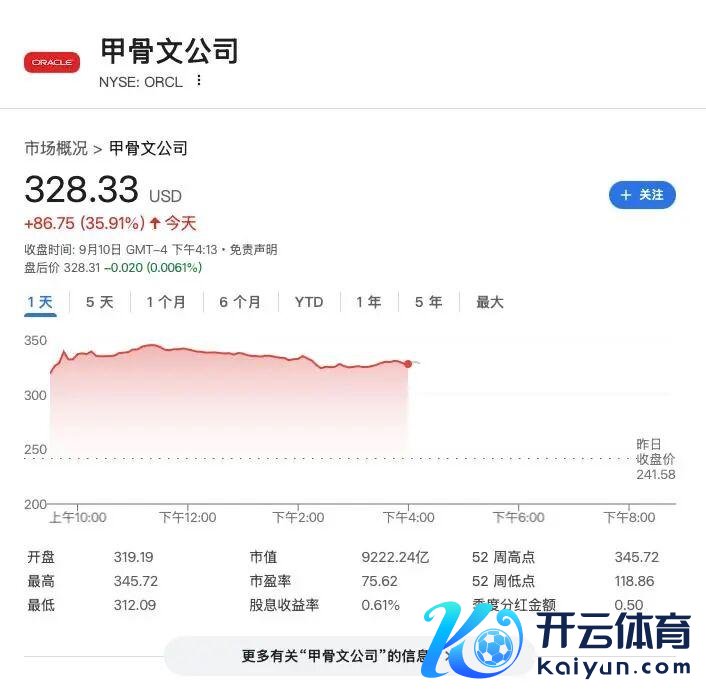706x700 pixels.
Task: Show the 5 年 price history
Action: click(429, 302)
